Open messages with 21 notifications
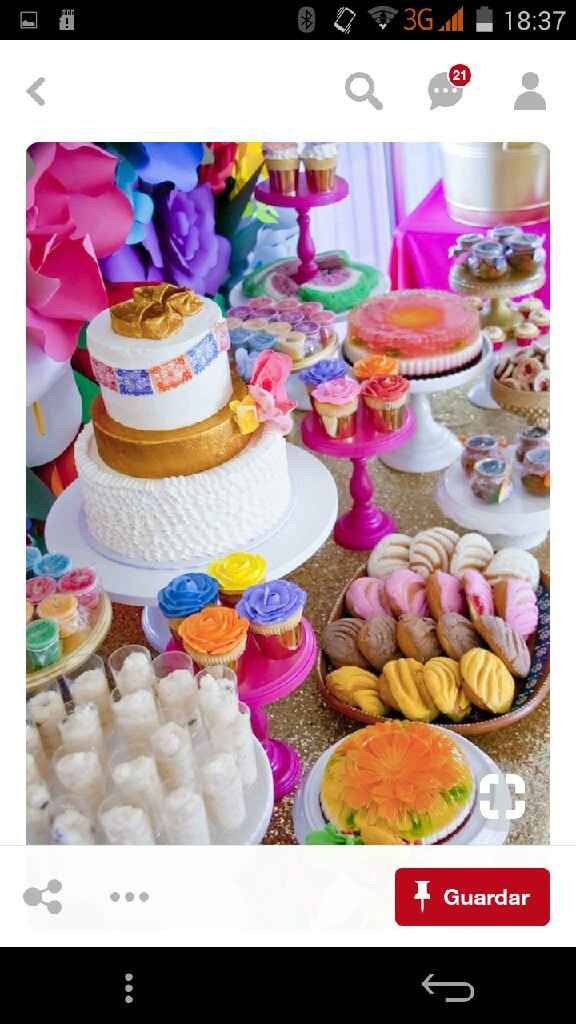Screen dimensions: 576x1024 448,88
